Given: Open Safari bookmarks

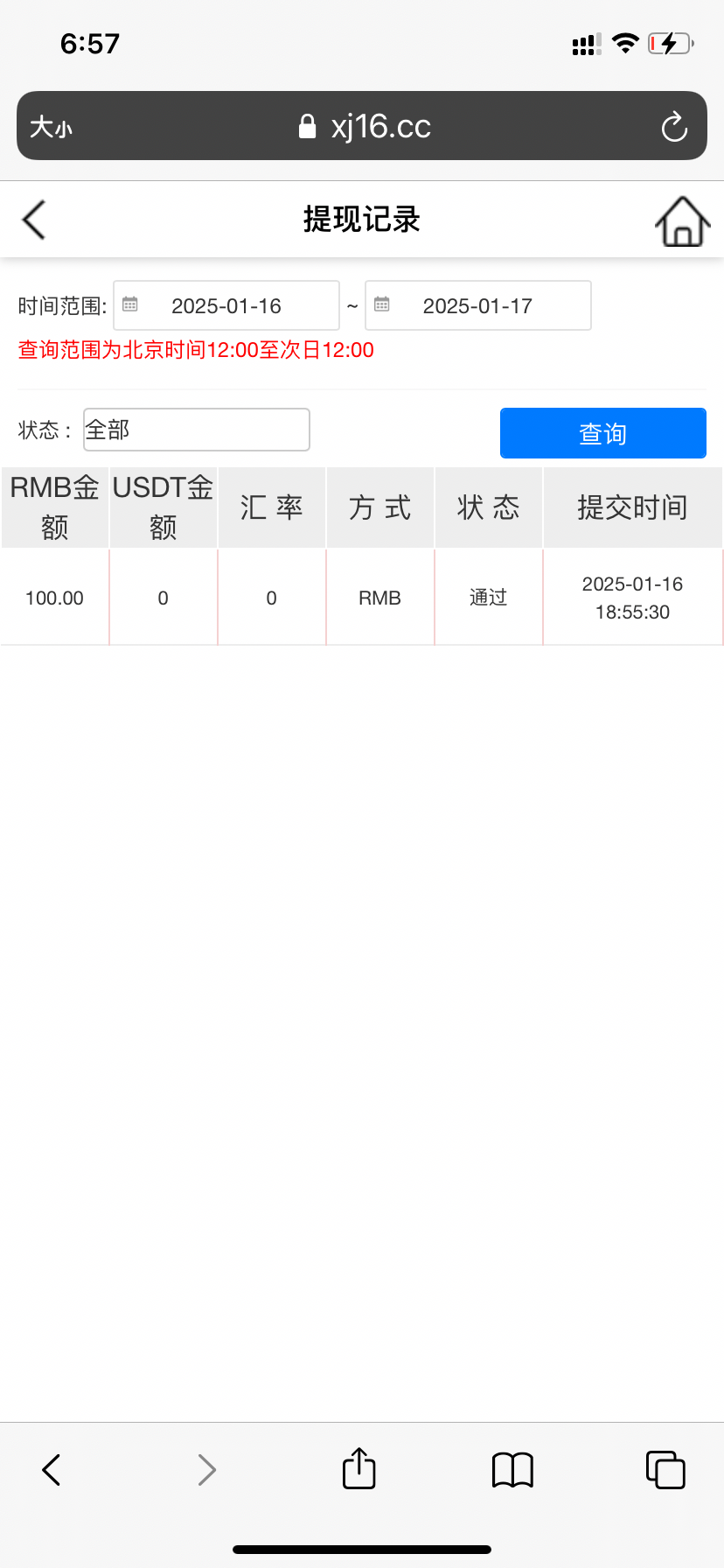Looking at the screenshot, I should pos(512,1470).
